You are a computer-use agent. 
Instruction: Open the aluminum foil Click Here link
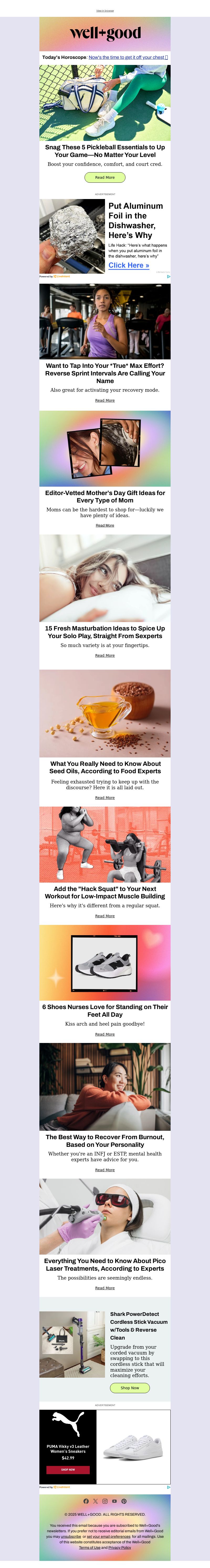[x=129, y=265]
